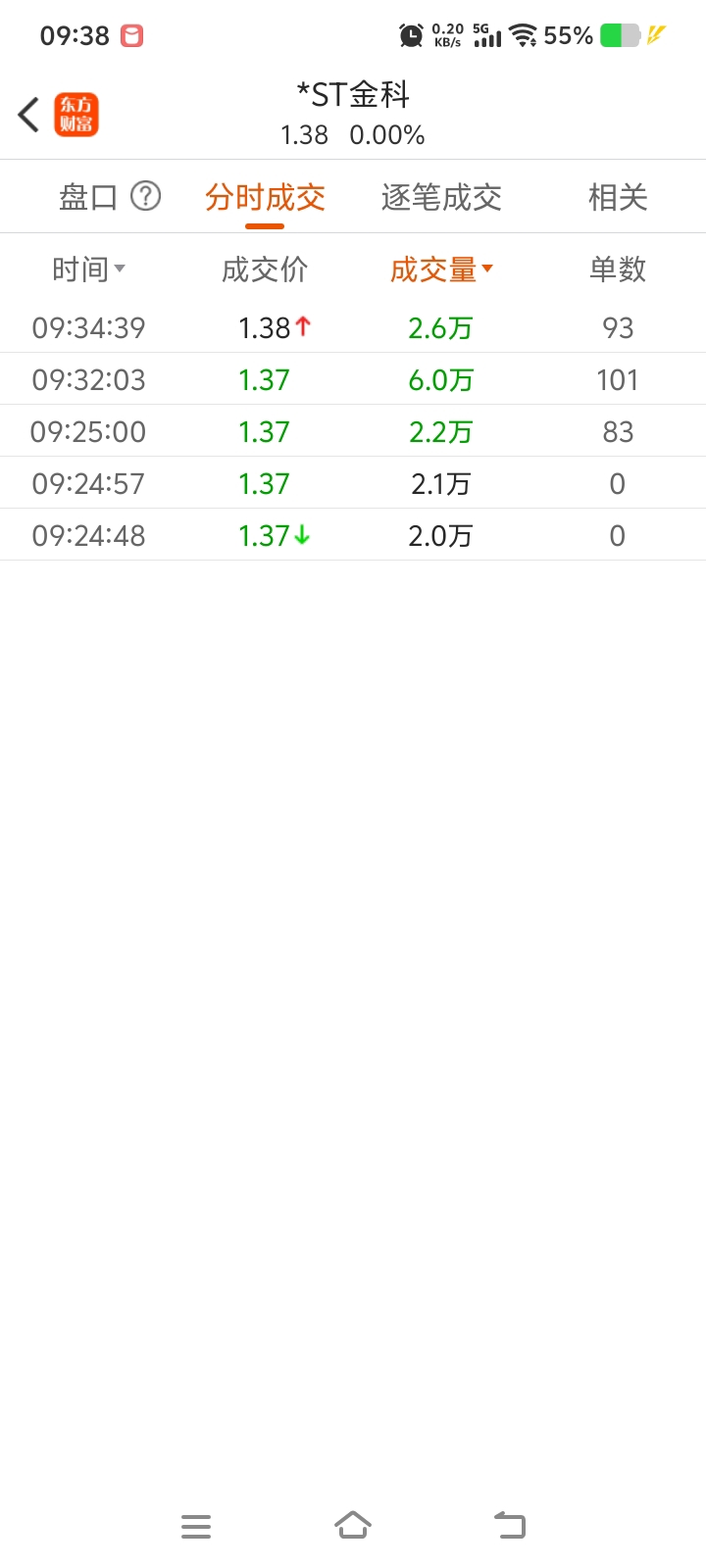Select the 分时成交 tab
This screenshot has height=1568, width=706.
click(265, 198)
